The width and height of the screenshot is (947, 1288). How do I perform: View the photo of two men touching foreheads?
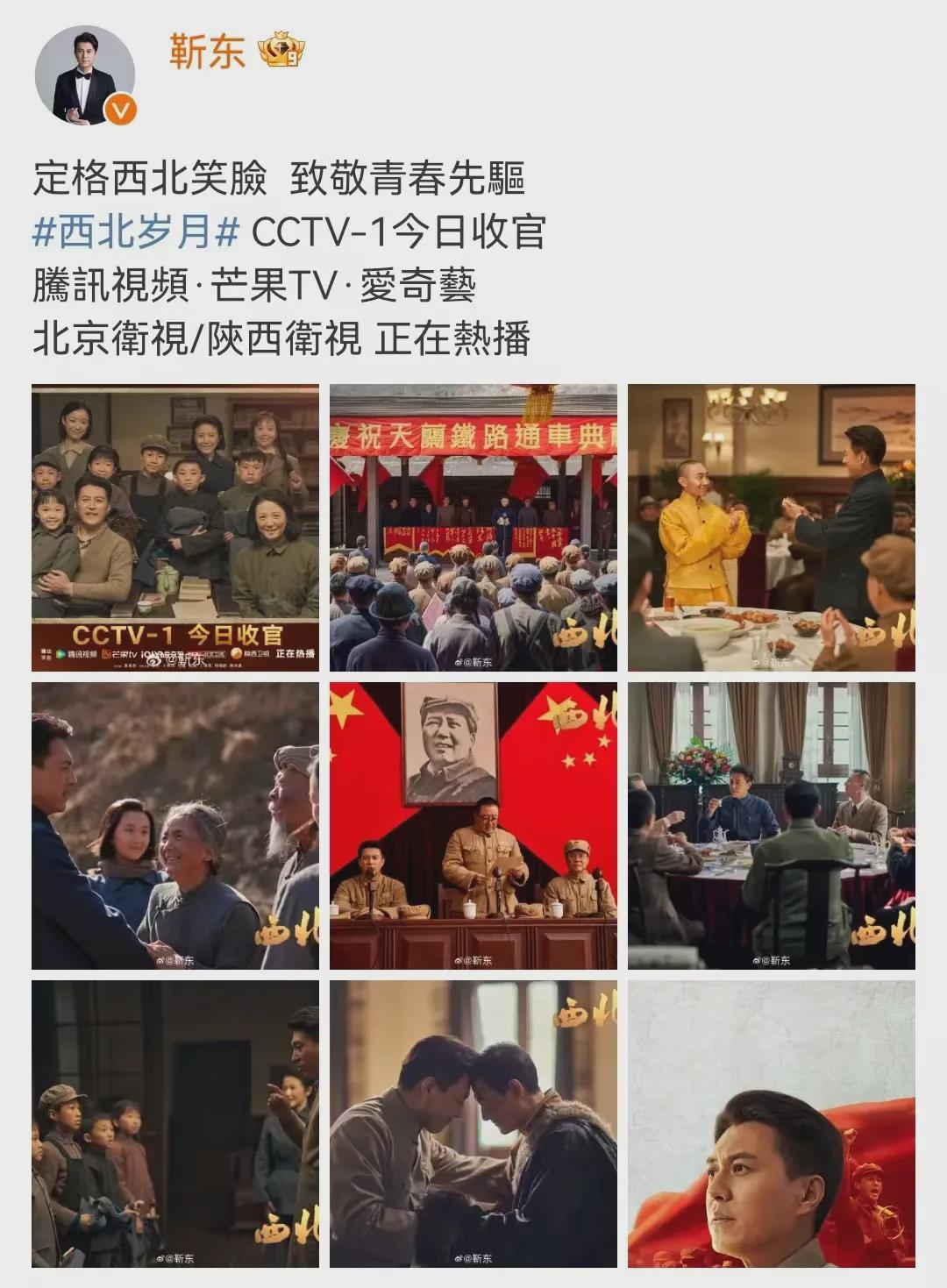(x=473, y=1124)
